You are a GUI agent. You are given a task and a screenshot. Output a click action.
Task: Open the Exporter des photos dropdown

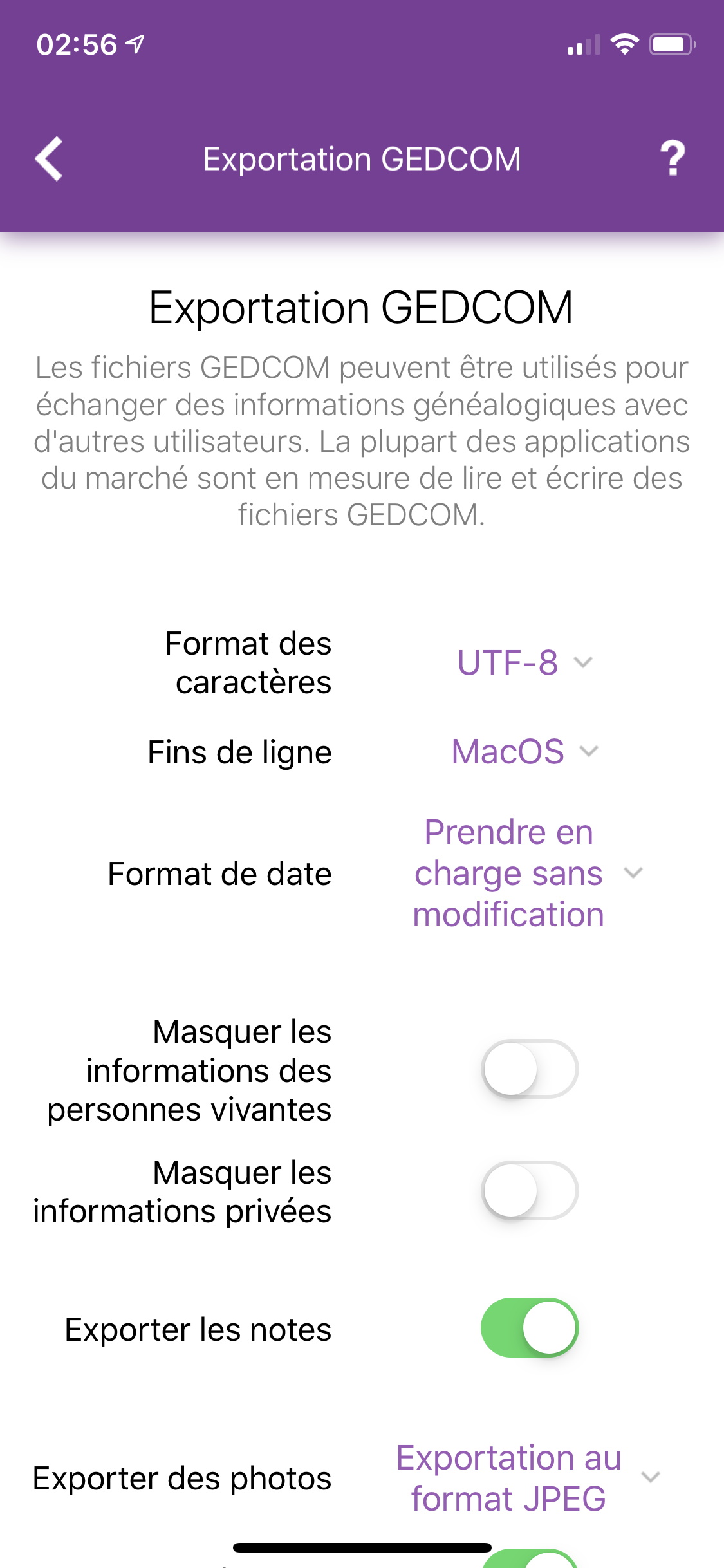pyautogui.click(x=528, y=1478)
